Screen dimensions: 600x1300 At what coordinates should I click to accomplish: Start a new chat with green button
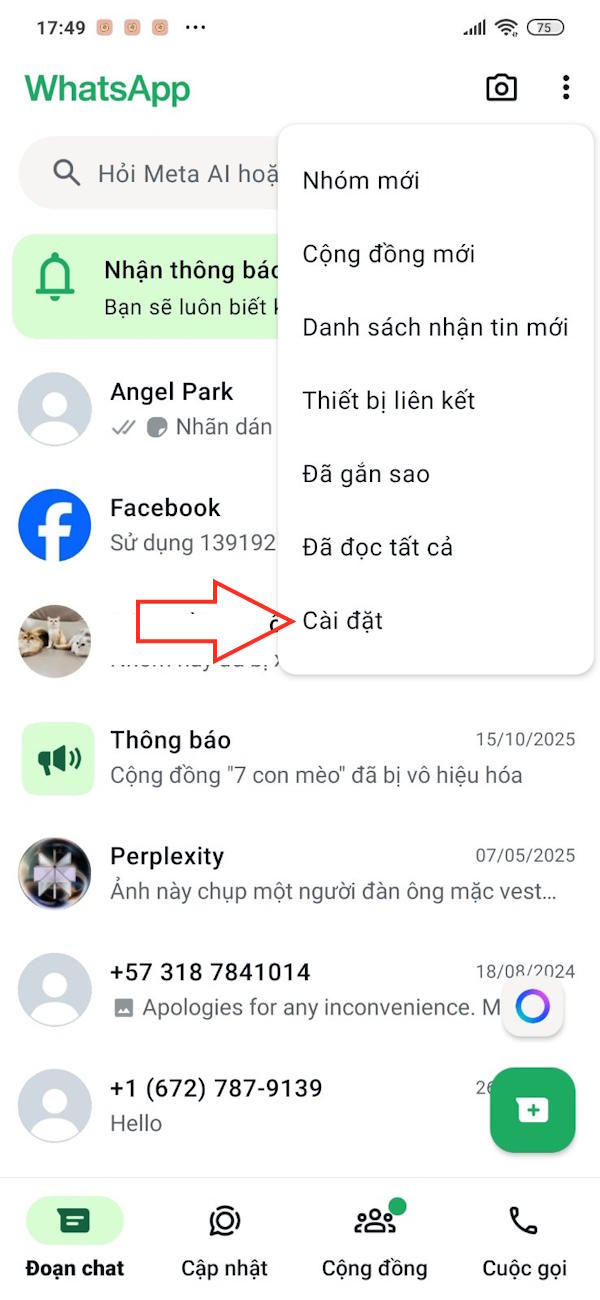532,1110
